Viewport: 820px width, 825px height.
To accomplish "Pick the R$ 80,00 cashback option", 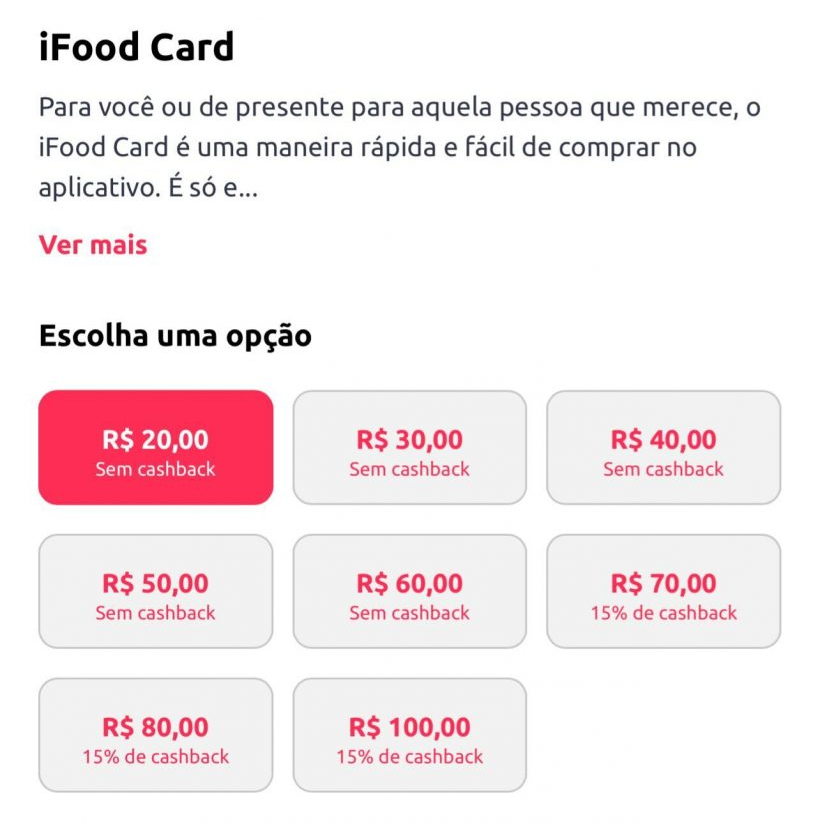I will pyautogui.click(x=155, y=734).
